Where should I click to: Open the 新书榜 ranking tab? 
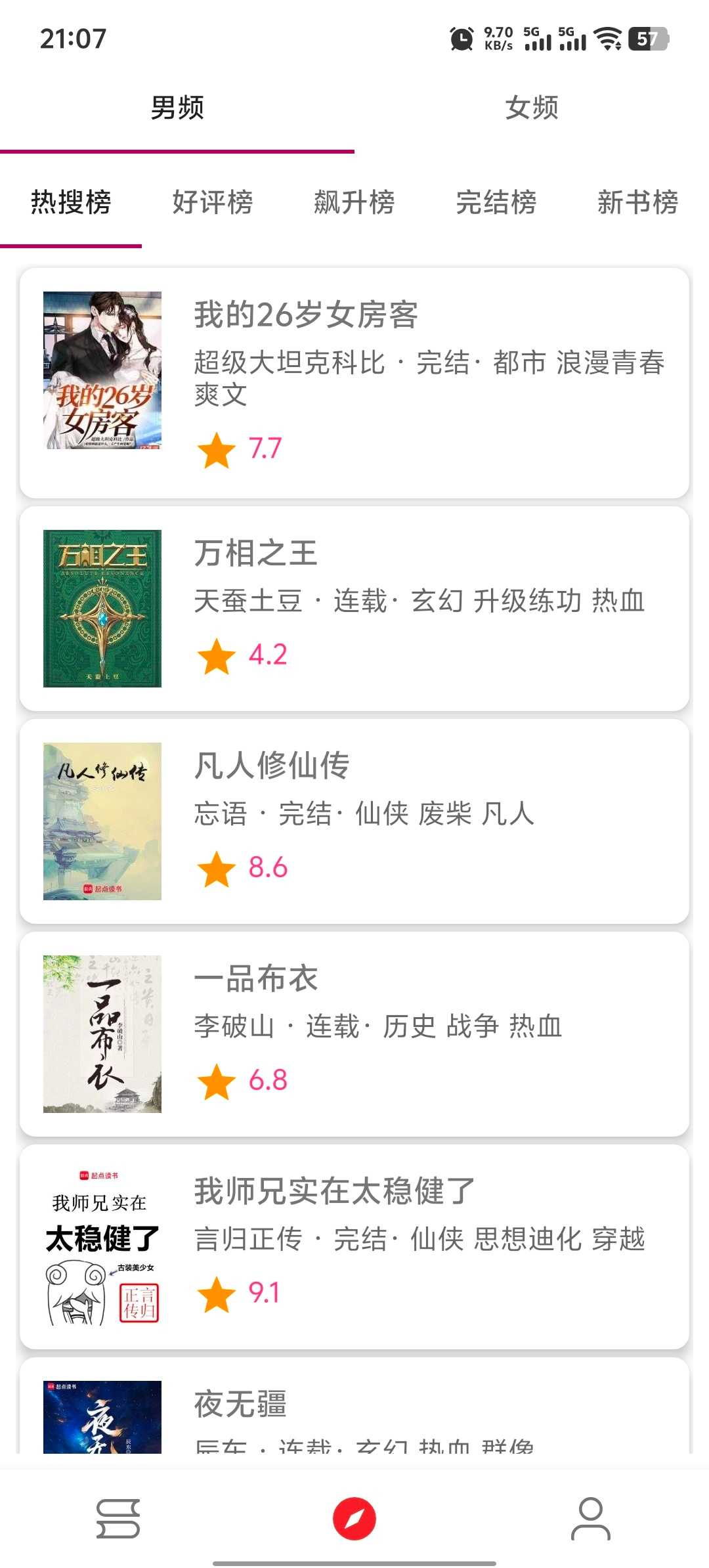[x=637, y=202]
